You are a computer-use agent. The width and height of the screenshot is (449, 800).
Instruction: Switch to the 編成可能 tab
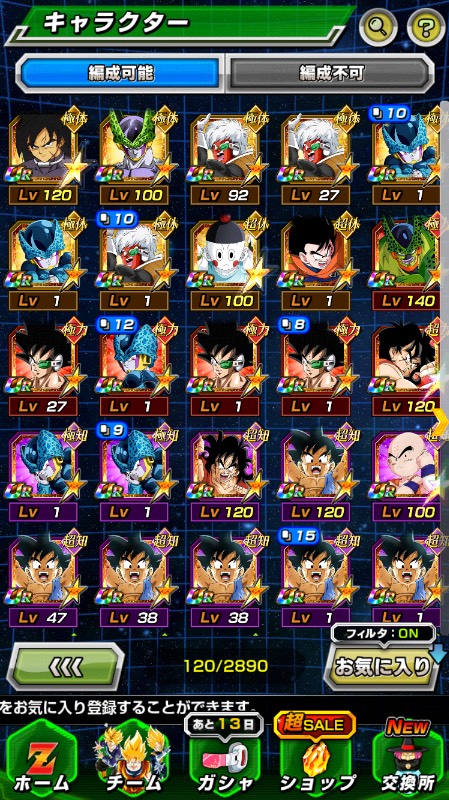point(120,73)
